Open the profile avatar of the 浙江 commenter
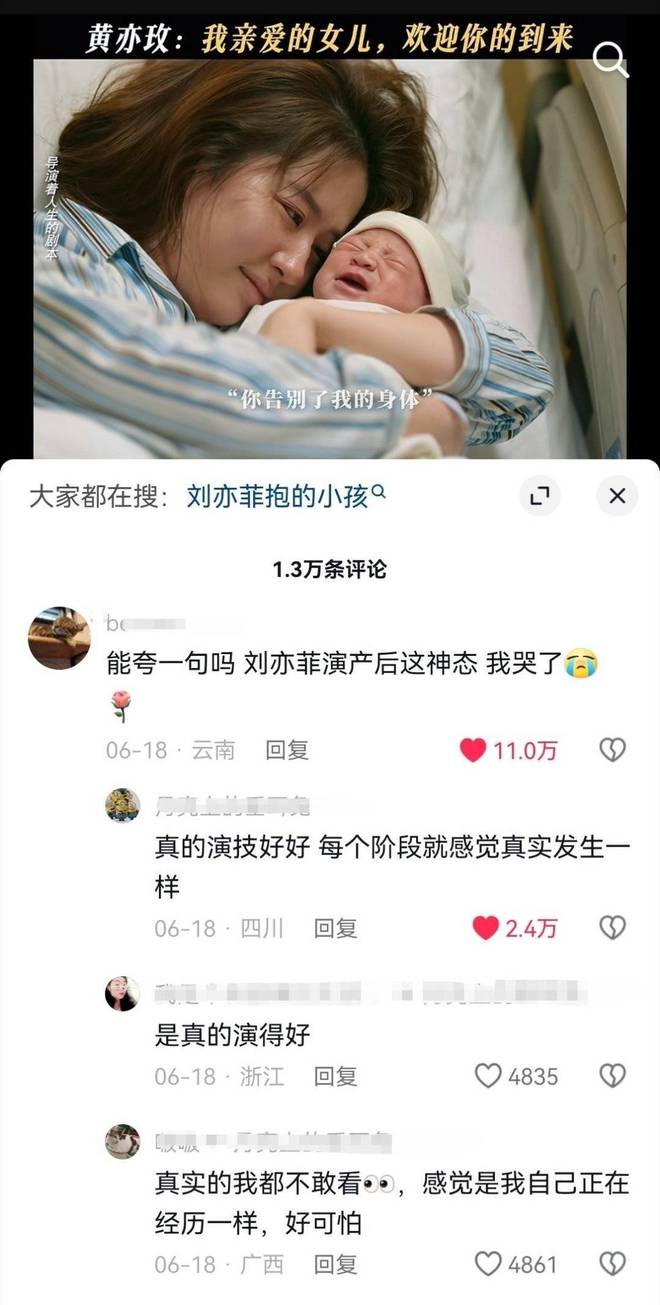660x1305 pixels. click(x=122, y=993)
